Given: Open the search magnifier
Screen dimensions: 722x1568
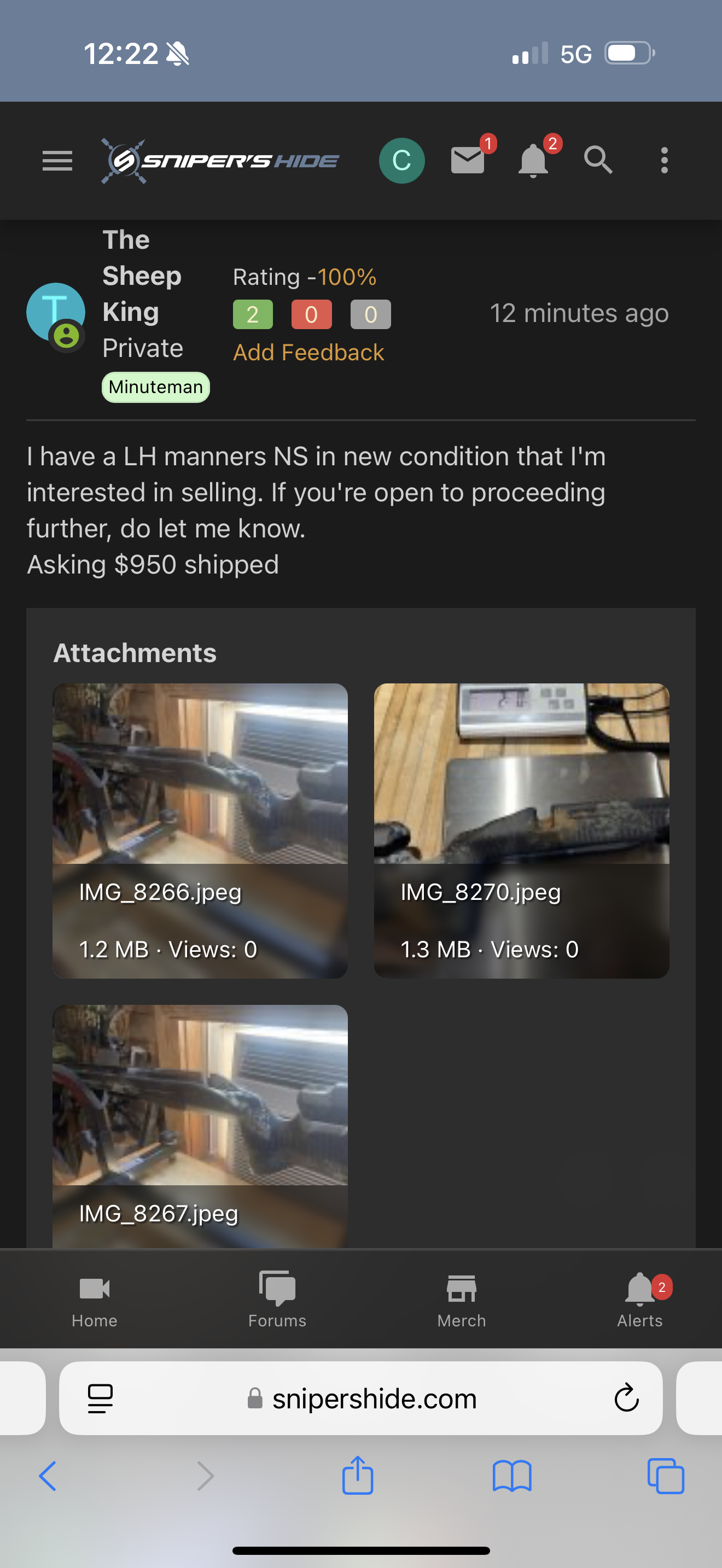Looking at the screenshot, I should click(598, 160).
